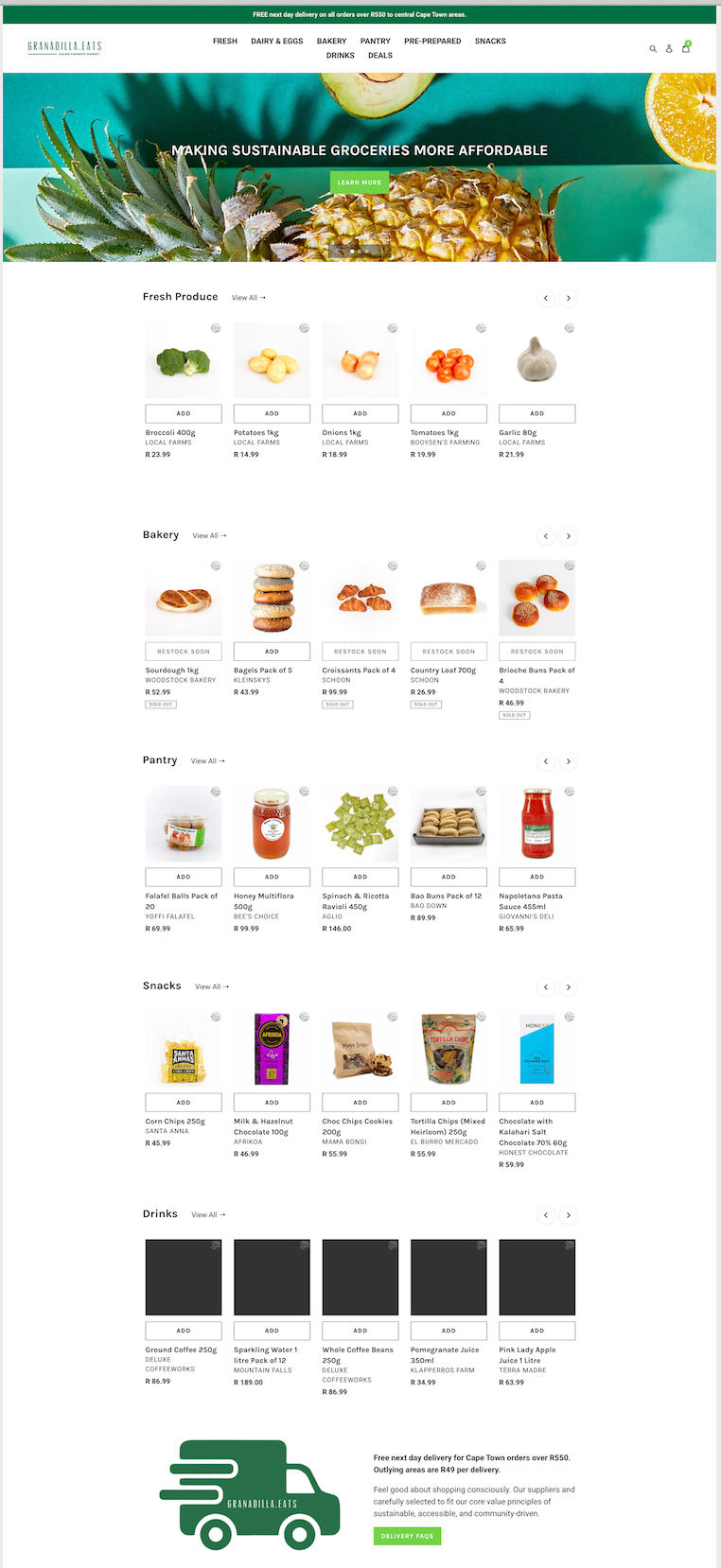Viewport: 721px width, 1568px height.
Task: Click the next arrow for Fresh Produce
Action: point(568,298)
